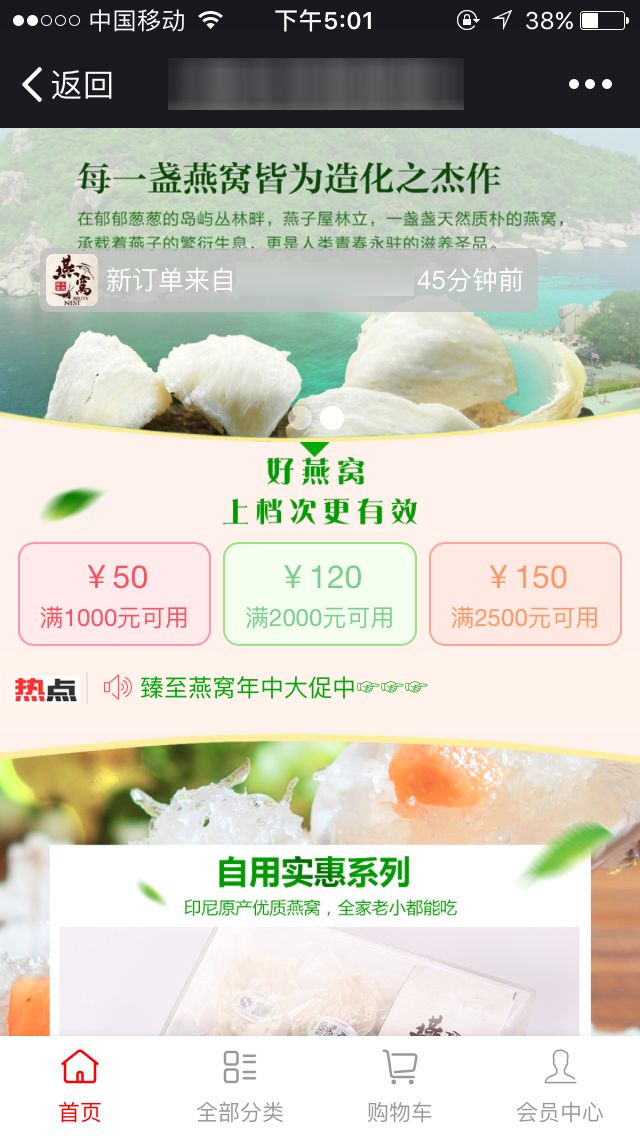Go back with the 返回 button
Viewport: 640px width, 1136px height.
(68, 85)
